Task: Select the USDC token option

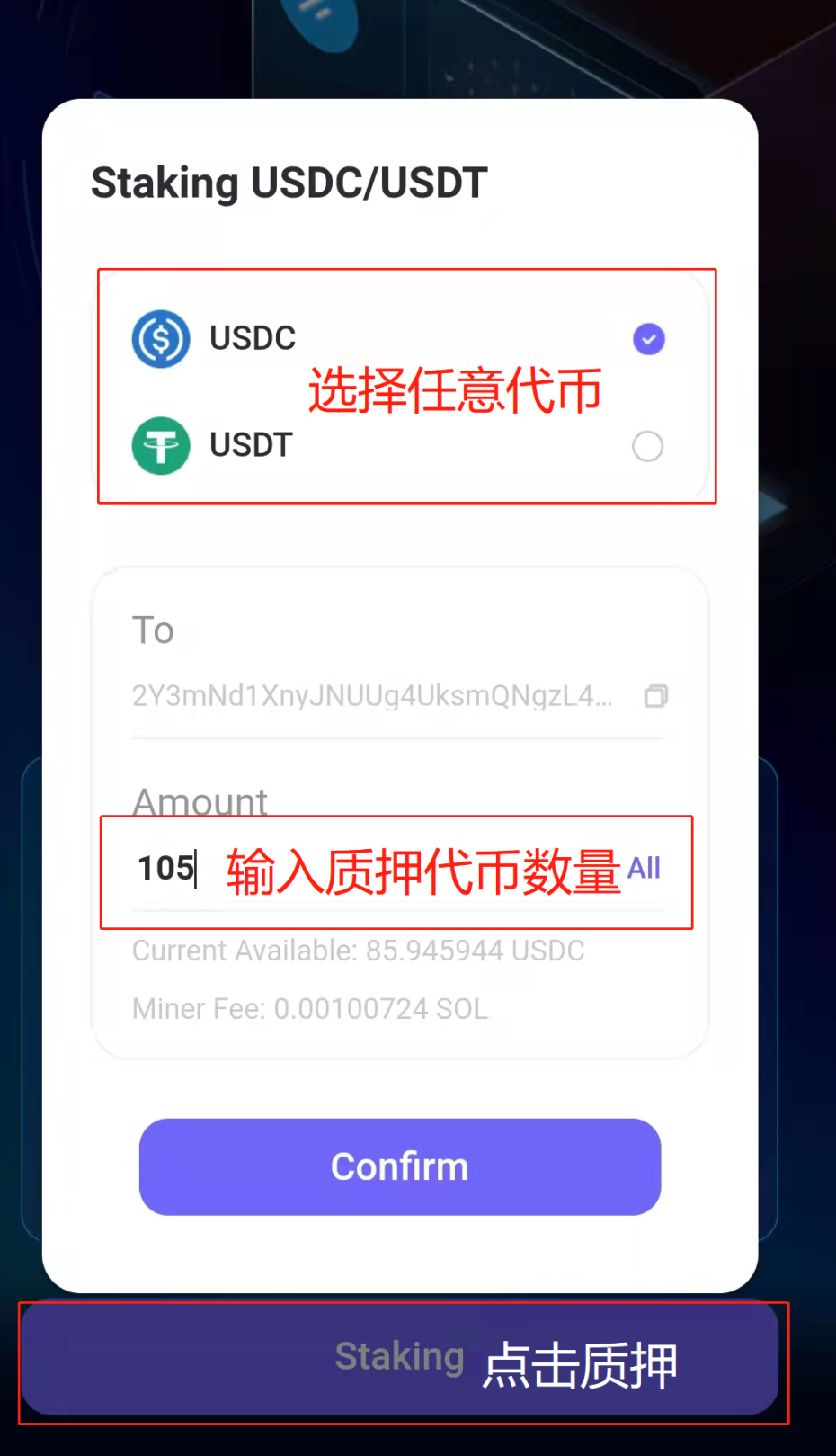Action: 648,339
